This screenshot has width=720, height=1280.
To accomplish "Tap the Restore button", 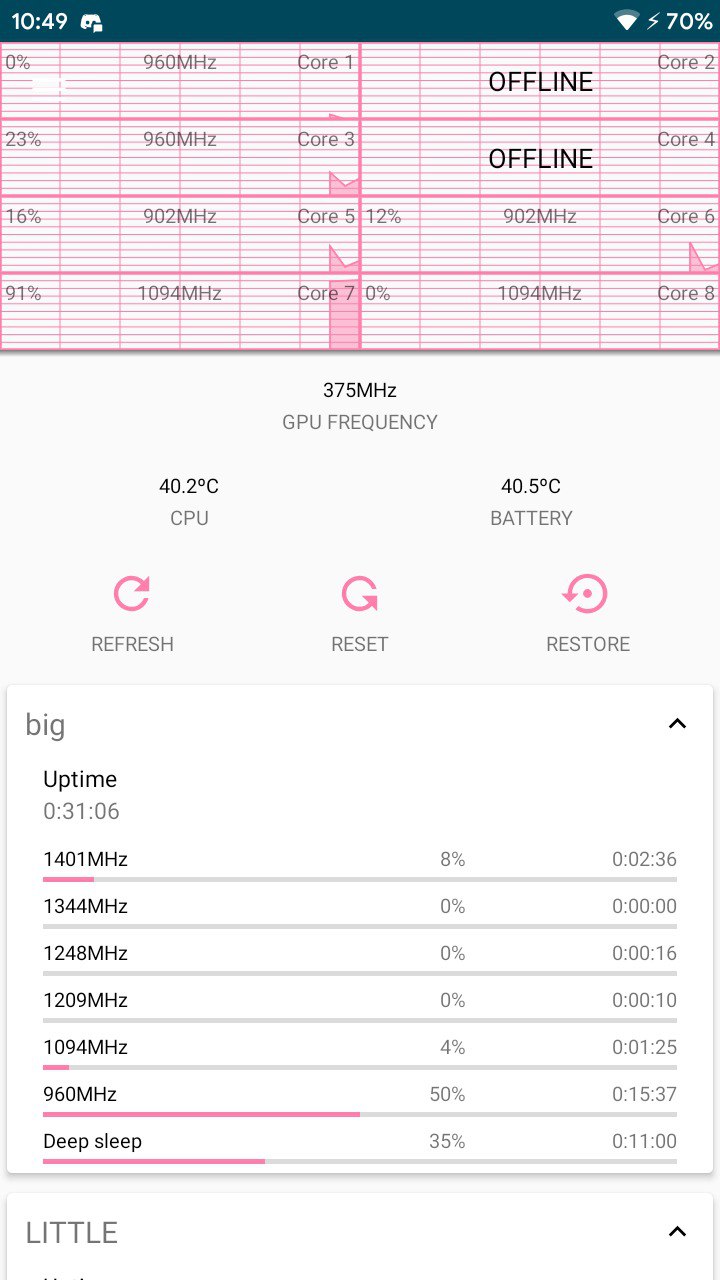I will (x=588, y=614).
